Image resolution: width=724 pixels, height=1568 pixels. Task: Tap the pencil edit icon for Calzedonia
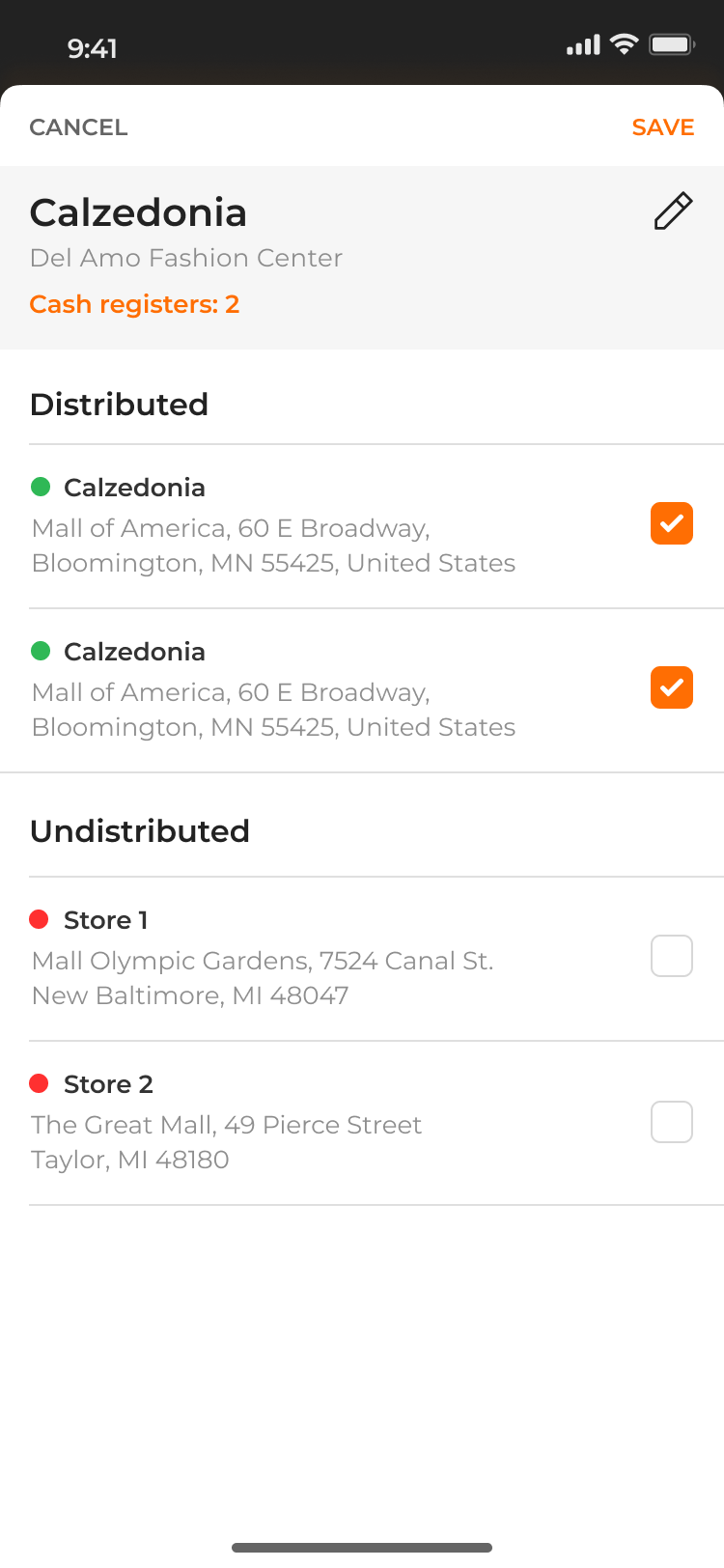click(673, 211)
